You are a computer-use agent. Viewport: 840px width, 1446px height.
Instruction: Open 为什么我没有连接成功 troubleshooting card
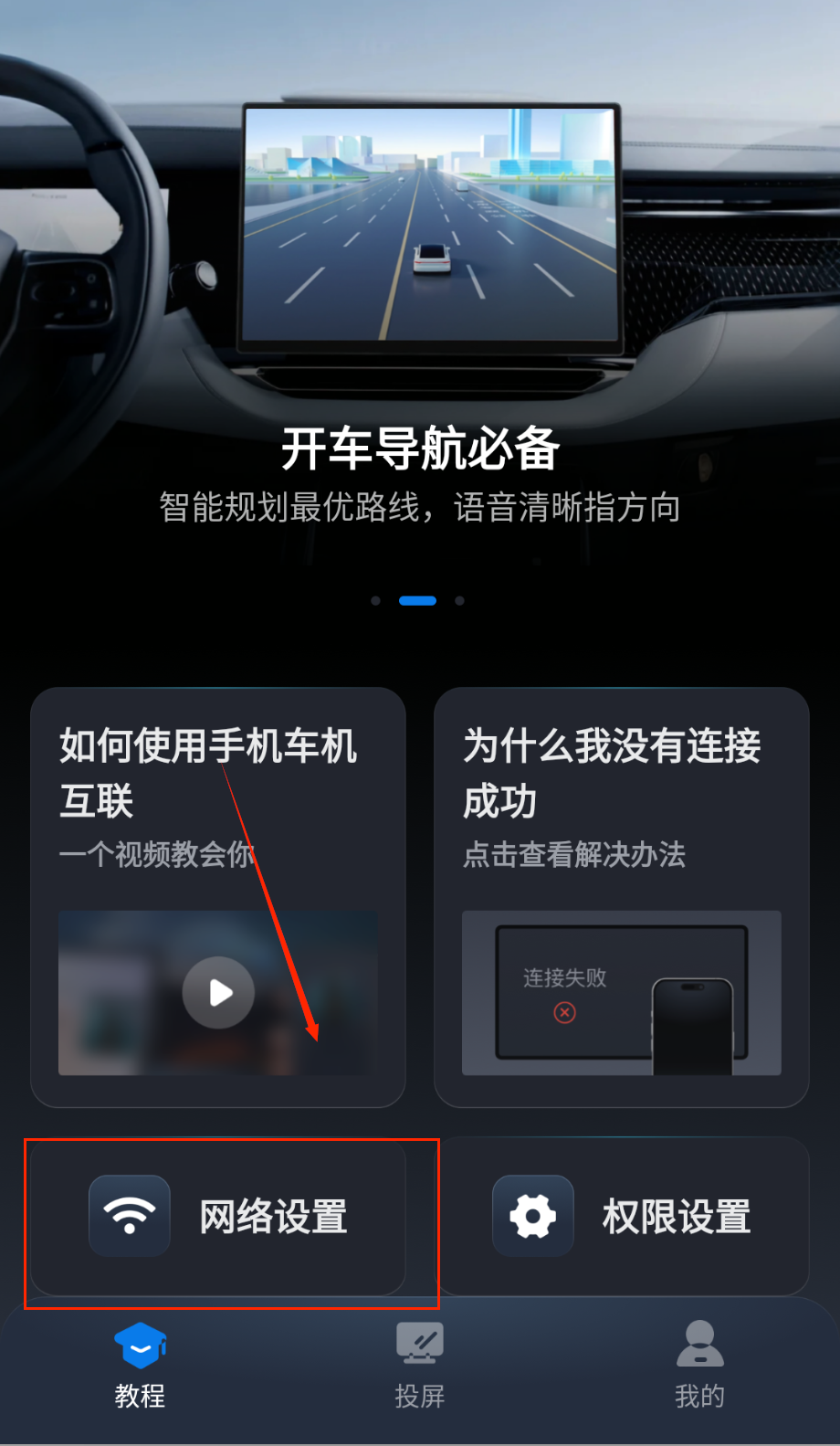(621, 795)
